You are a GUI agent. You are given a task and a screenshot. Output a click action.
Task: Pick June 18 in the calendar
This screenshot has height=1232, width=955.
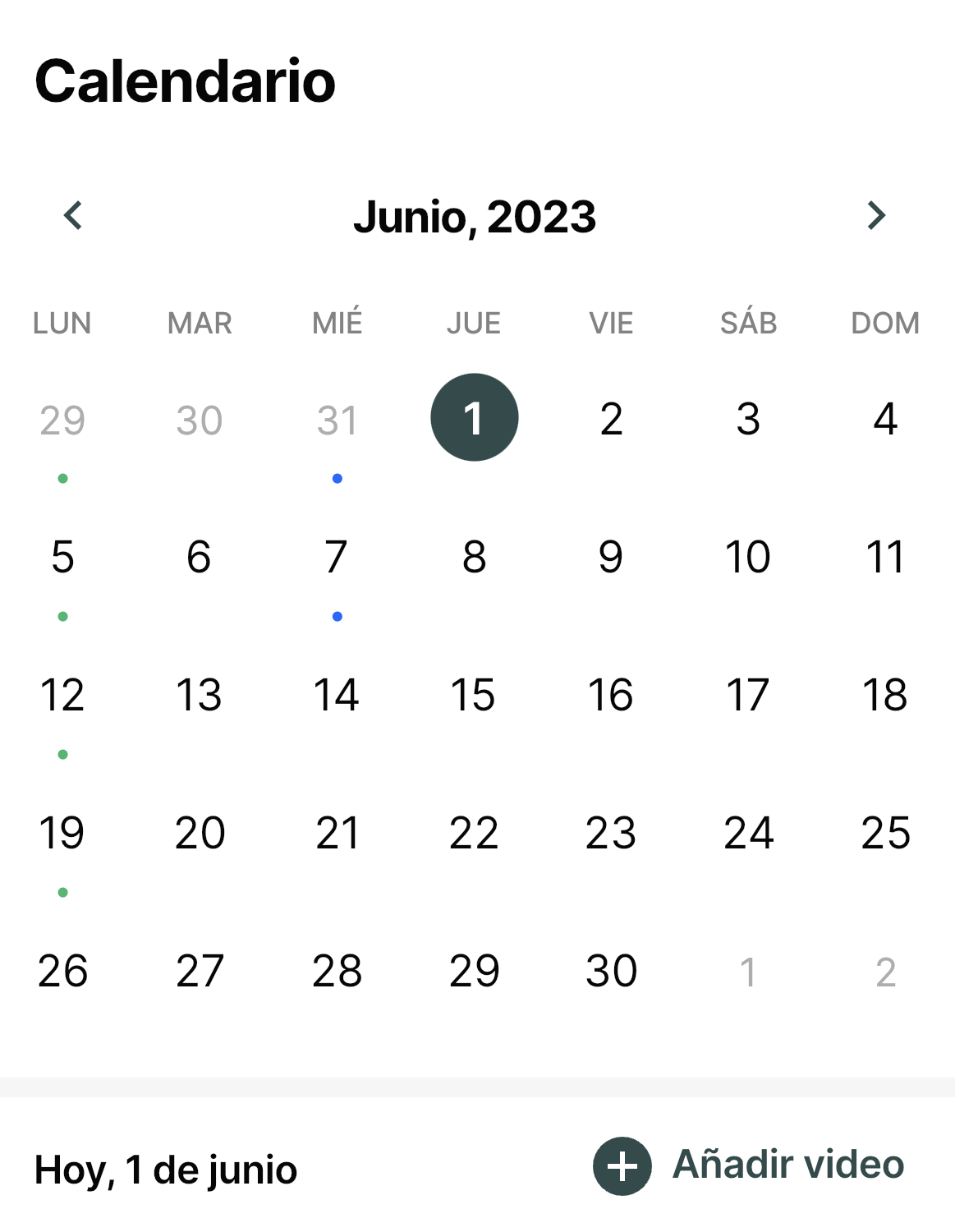[x=885, y=696]
